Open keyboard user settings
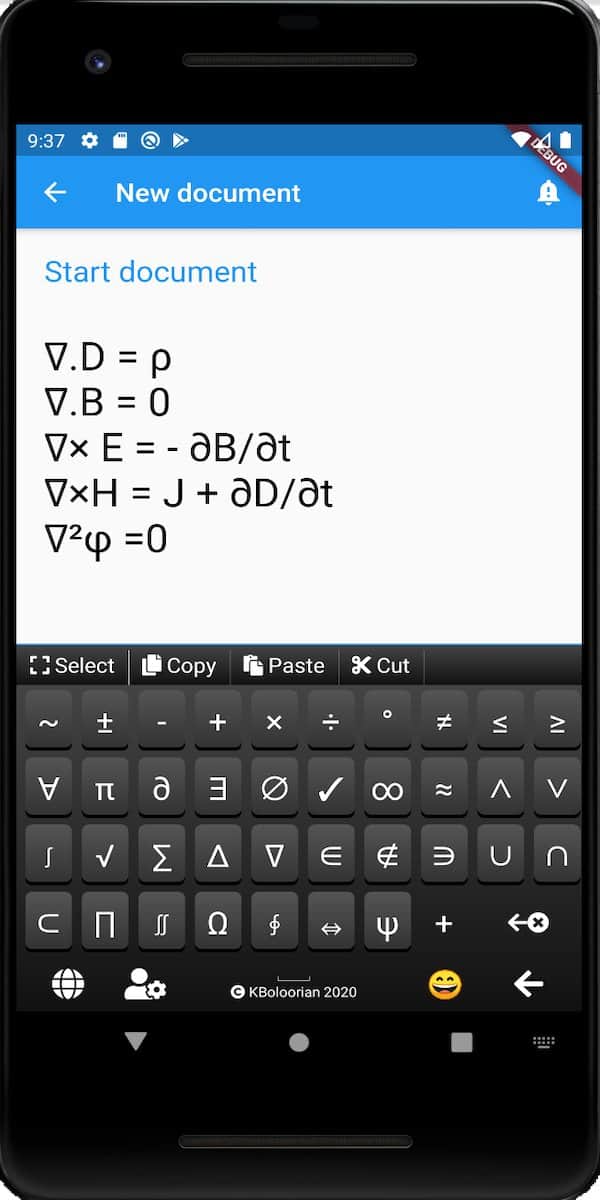 145,985
